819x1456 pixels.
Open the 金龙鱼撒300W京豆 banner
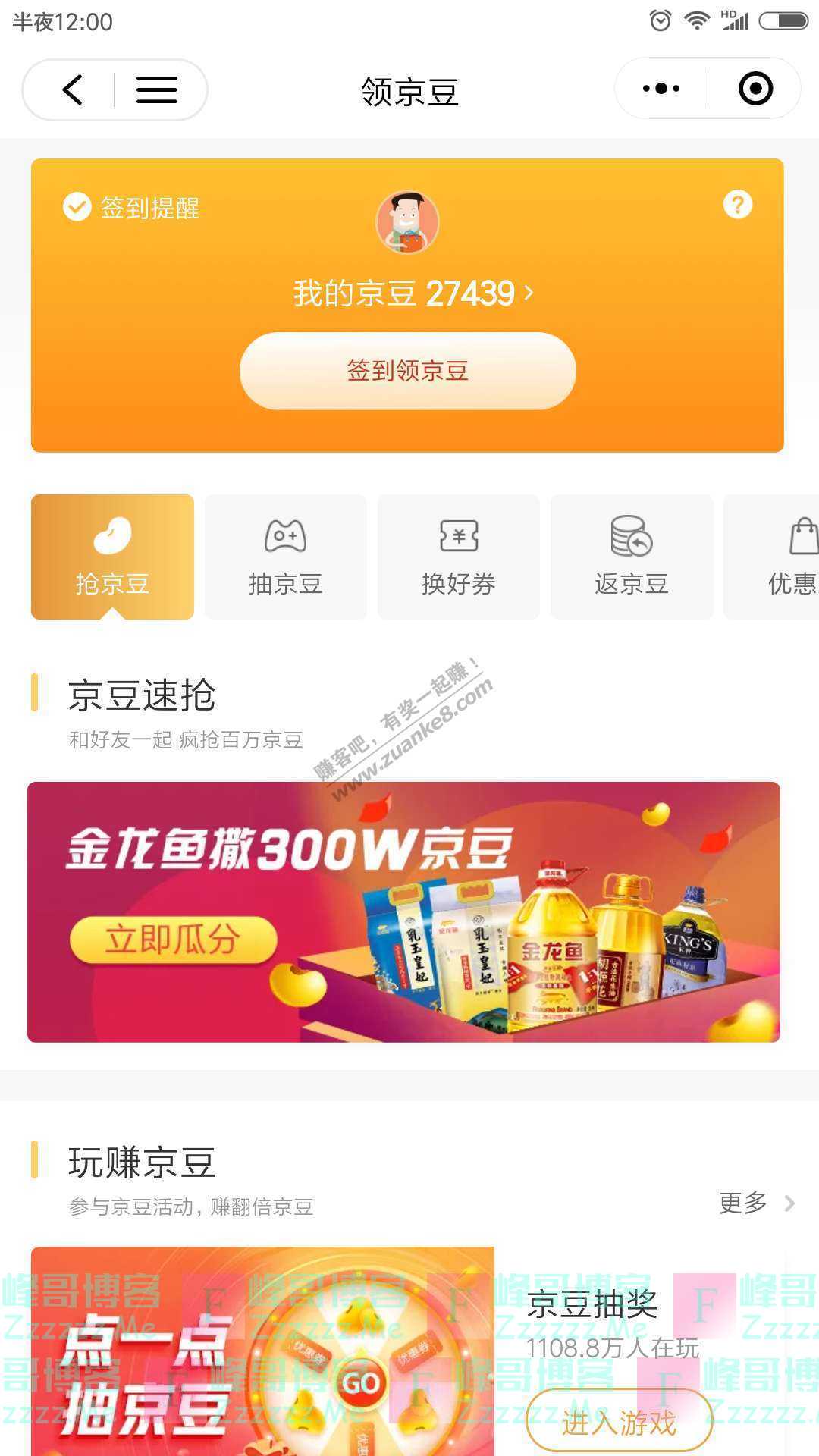coord(403,912)
